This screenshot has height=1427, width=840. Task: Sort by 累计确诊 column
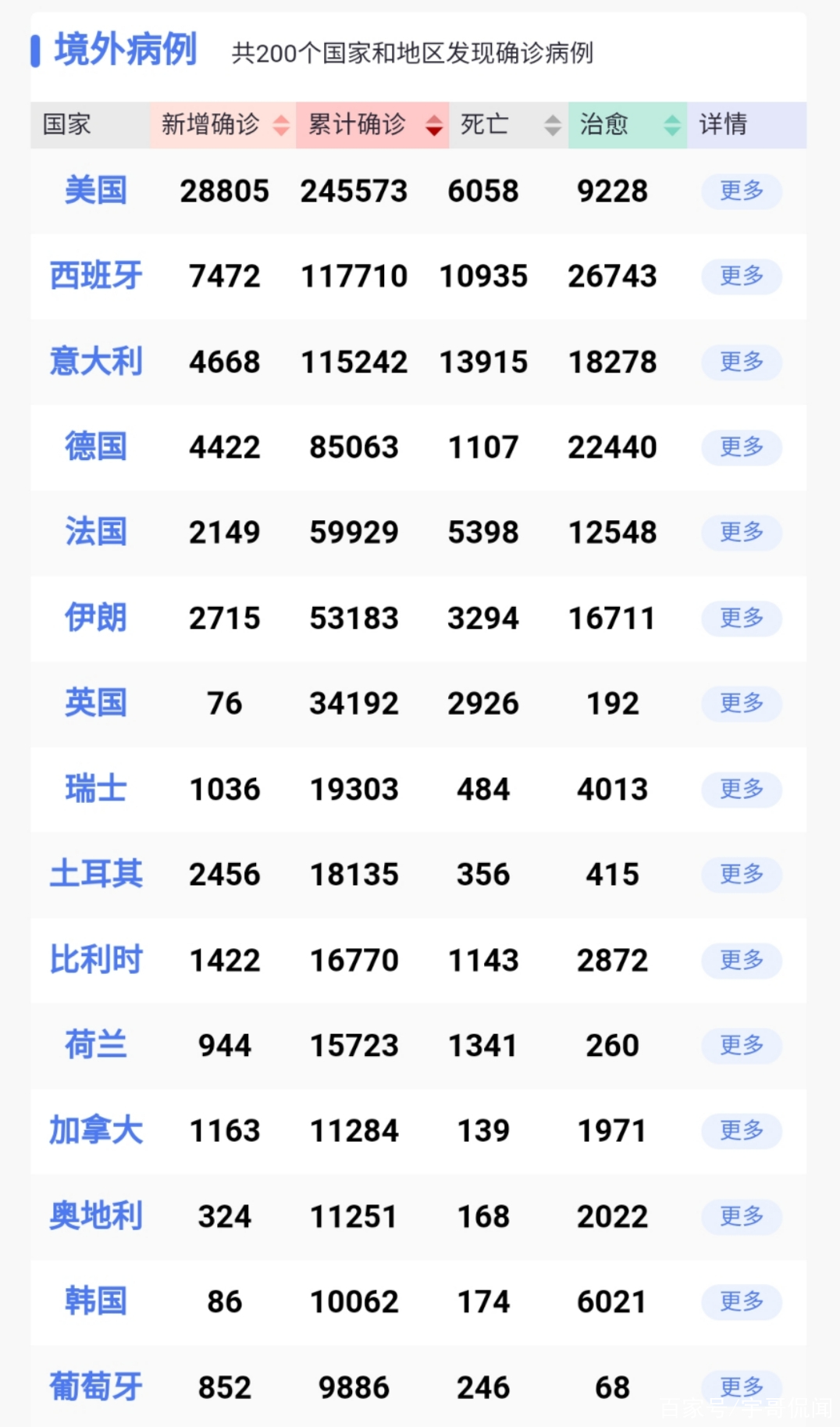coord(372,125)
